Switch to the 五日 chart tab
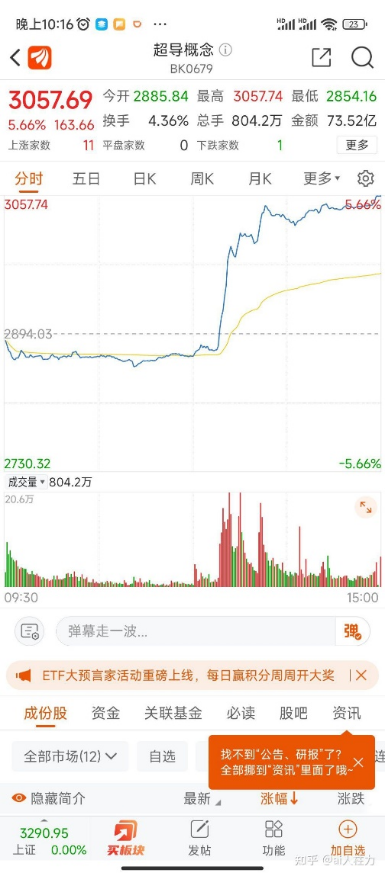 (86, 178)
